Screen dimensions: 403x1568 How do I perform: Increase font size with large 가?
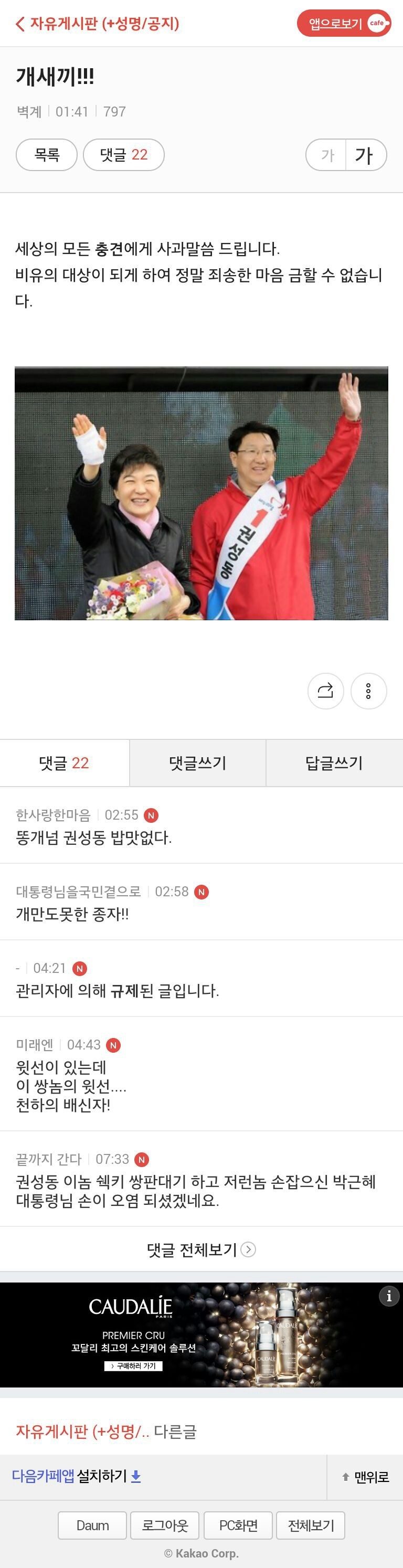[x=365, y=155]
